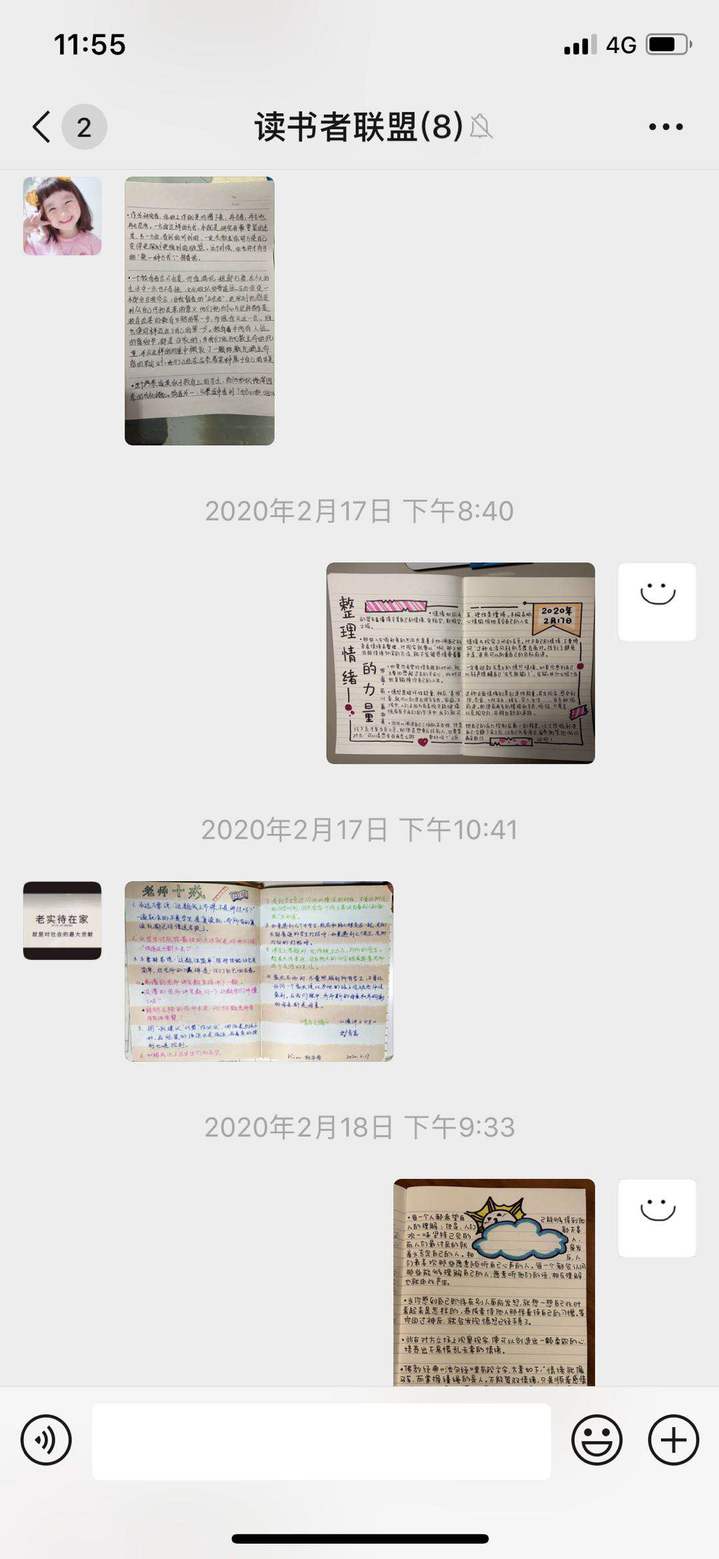The height and width of the screenshot is (1559, 719).
Task: Open the colorful highlighted notes photo
Action: (x=258, y=970)
